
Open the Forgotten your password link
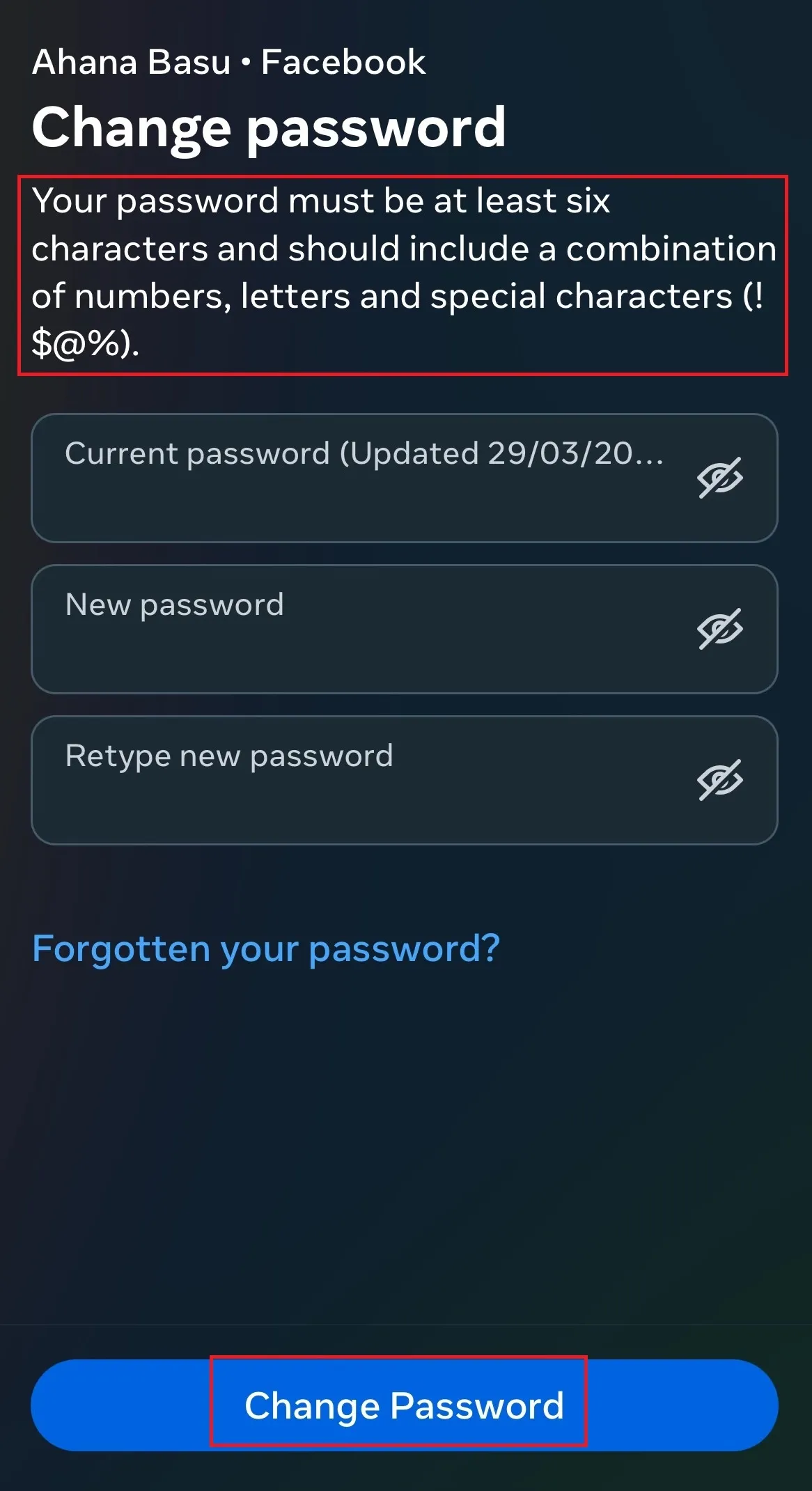coord(266,949)
